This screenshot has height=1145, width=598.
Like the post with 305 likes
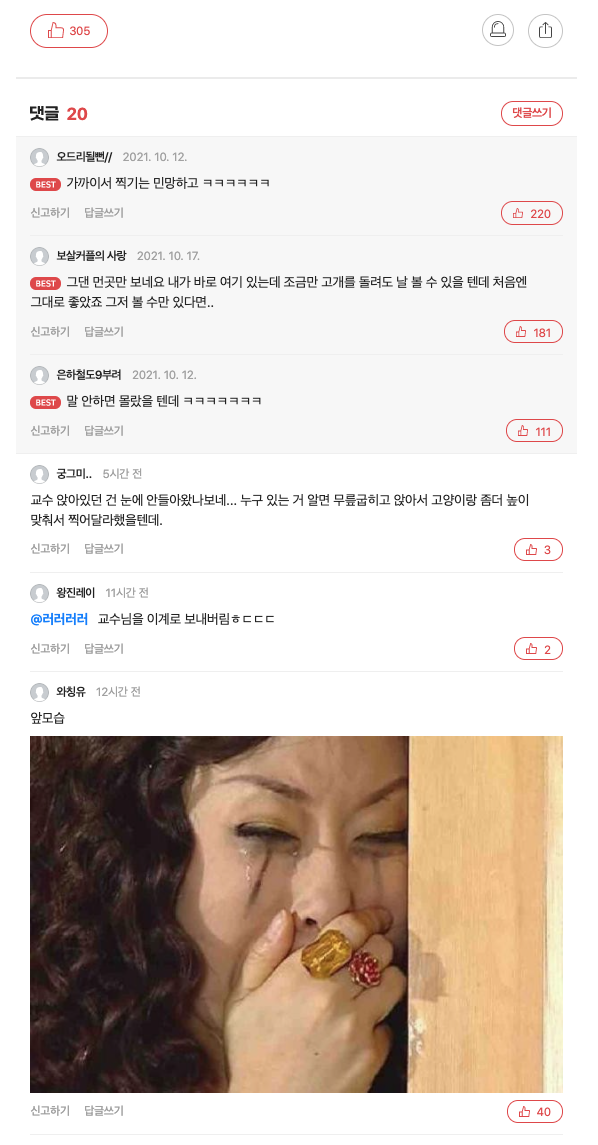point(69,31)
